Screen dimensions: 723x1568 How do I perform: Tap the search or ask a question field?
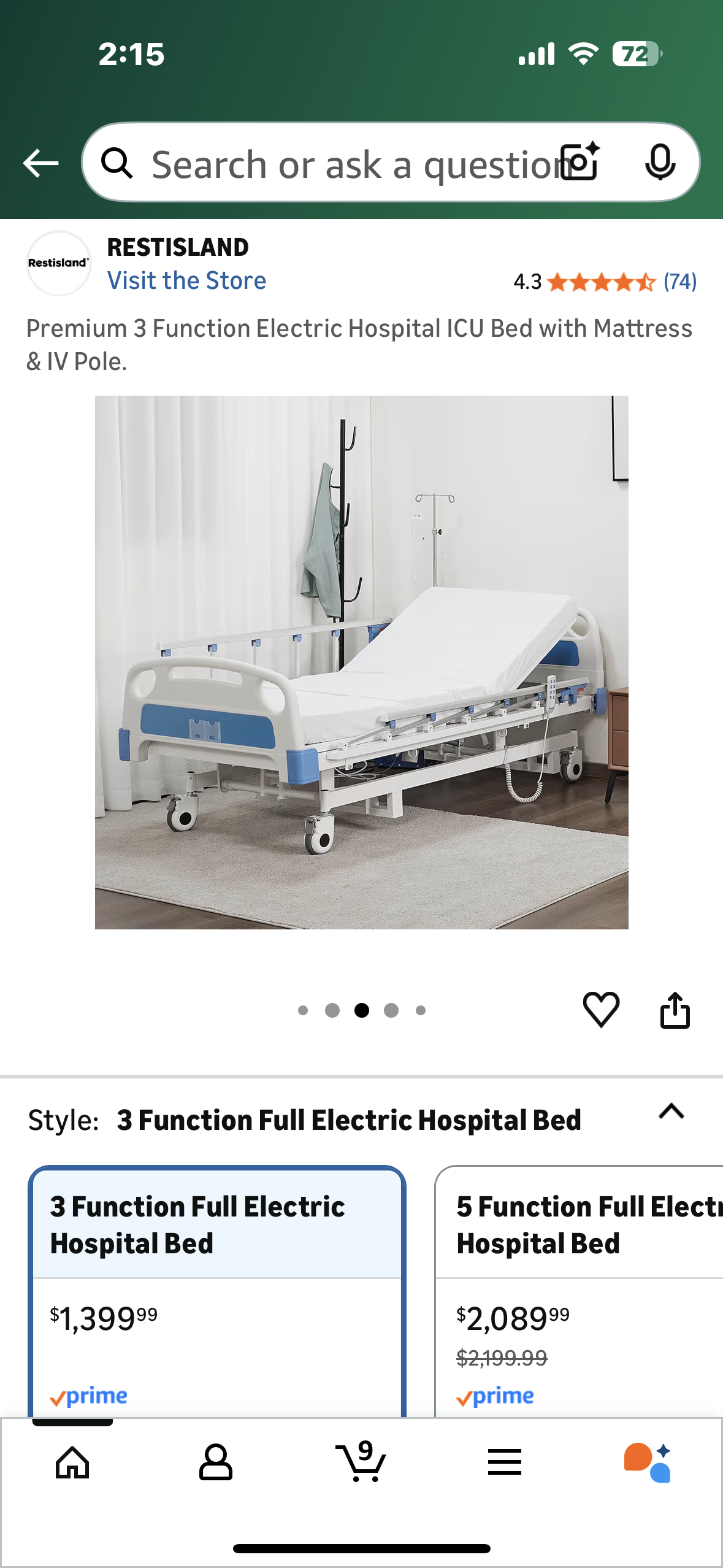pyautogui.click(x=343, y=164)
